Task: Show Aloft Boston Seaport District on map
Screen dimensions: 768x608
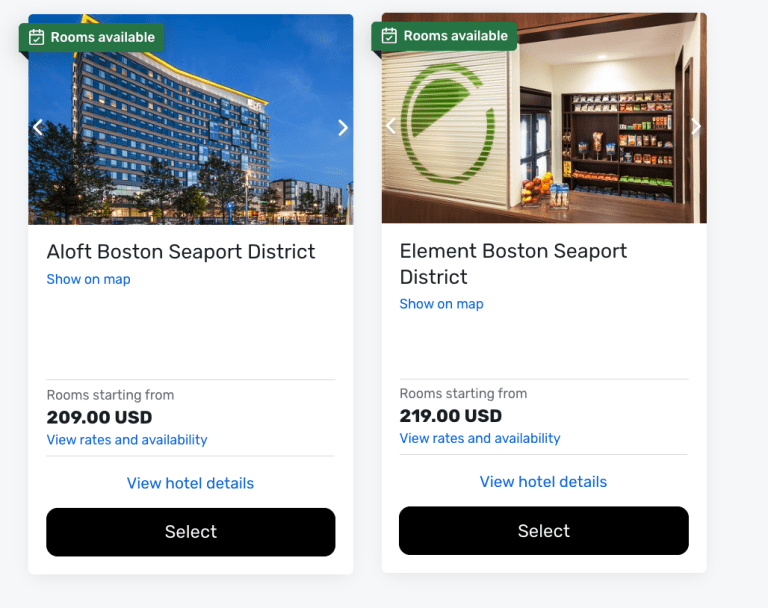Action: click(88, 279)
